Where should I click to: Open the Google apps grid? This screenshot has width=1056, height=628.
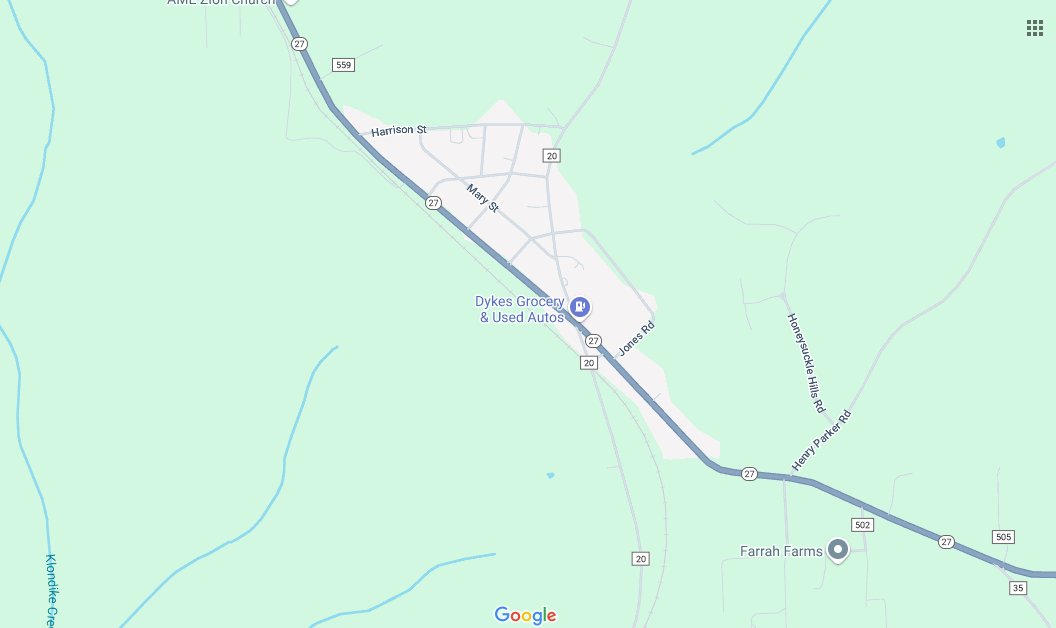click(1035, 28)
